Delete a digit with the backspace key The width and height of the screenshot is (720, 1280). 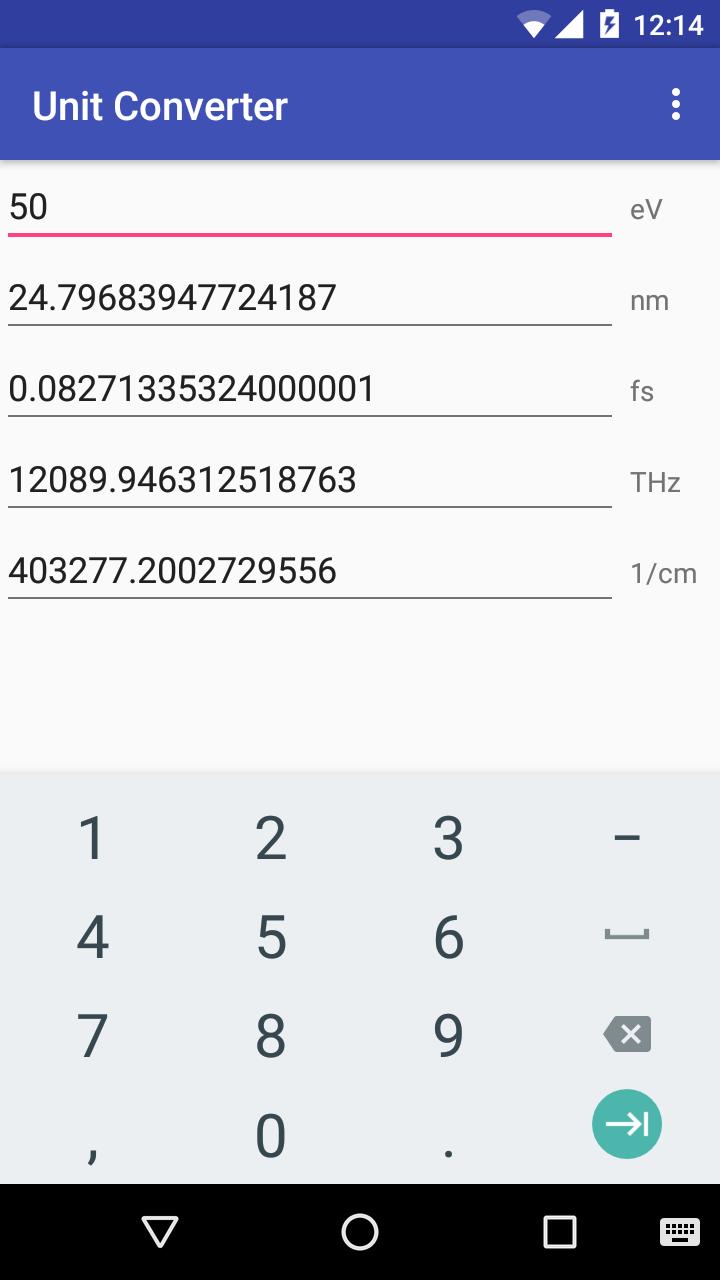click(627, 1035)
